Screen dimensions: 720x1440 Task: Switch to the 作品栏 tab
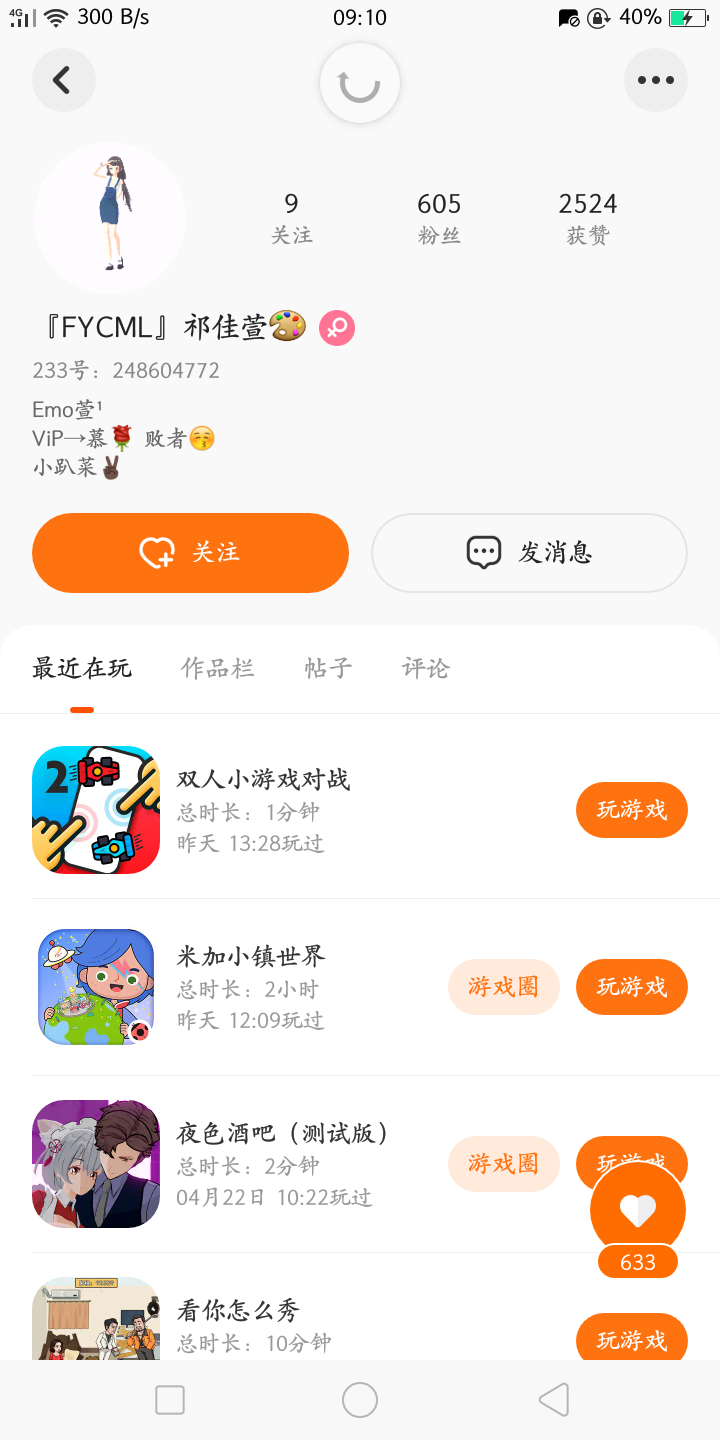tap(218, 668)
